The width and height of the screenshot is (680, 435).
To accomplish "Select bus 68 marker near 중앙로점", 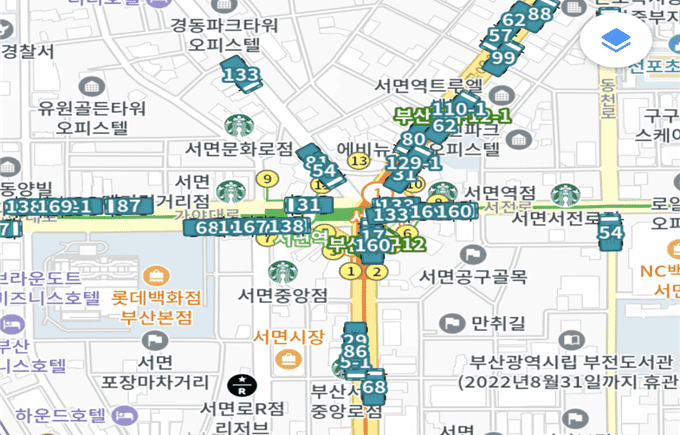I will pyautogui.click(x=374, y=388).
